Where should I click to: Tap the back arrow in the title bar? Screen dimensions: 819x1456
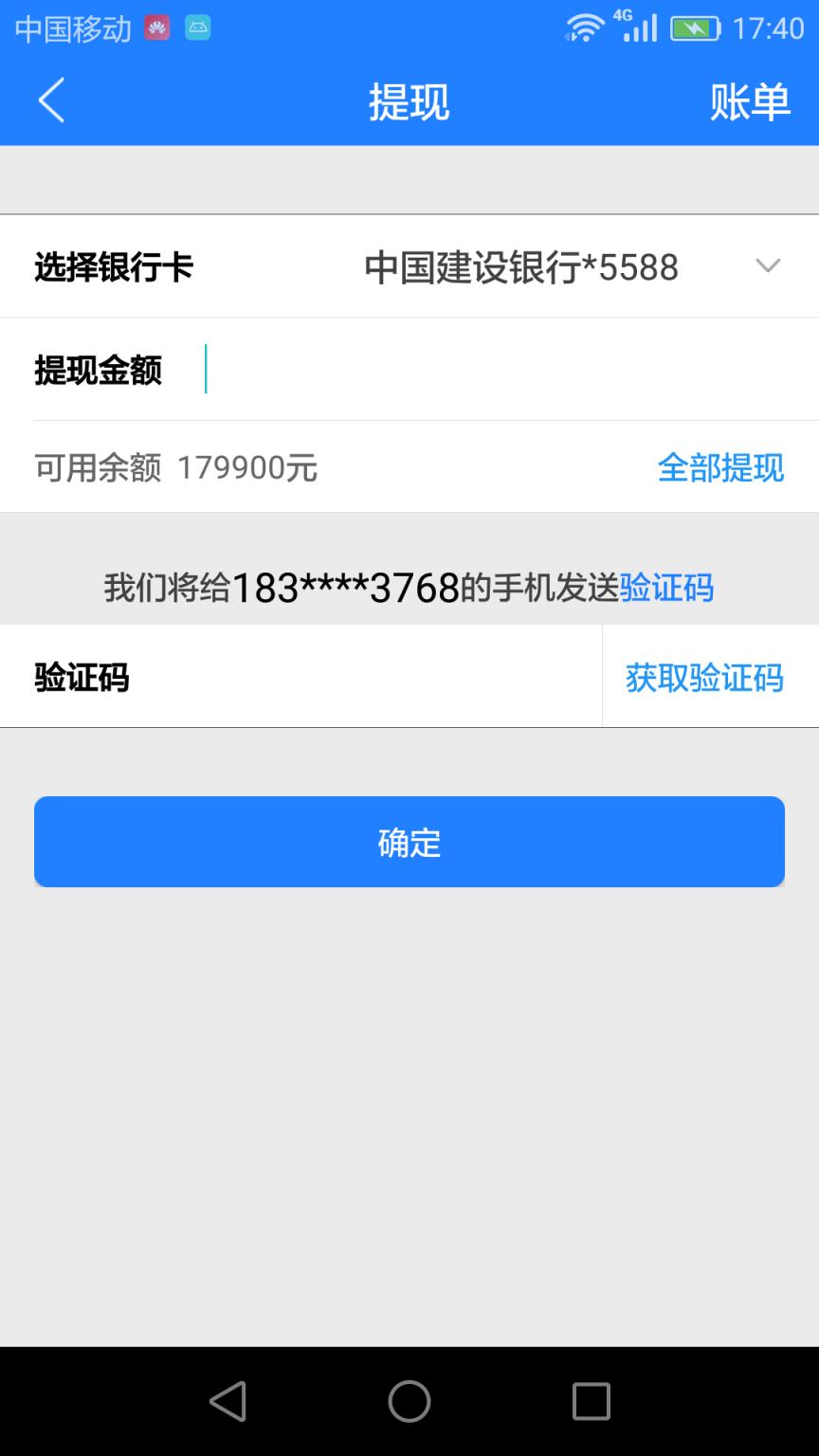pyautogui.click(x=50, y=100)
